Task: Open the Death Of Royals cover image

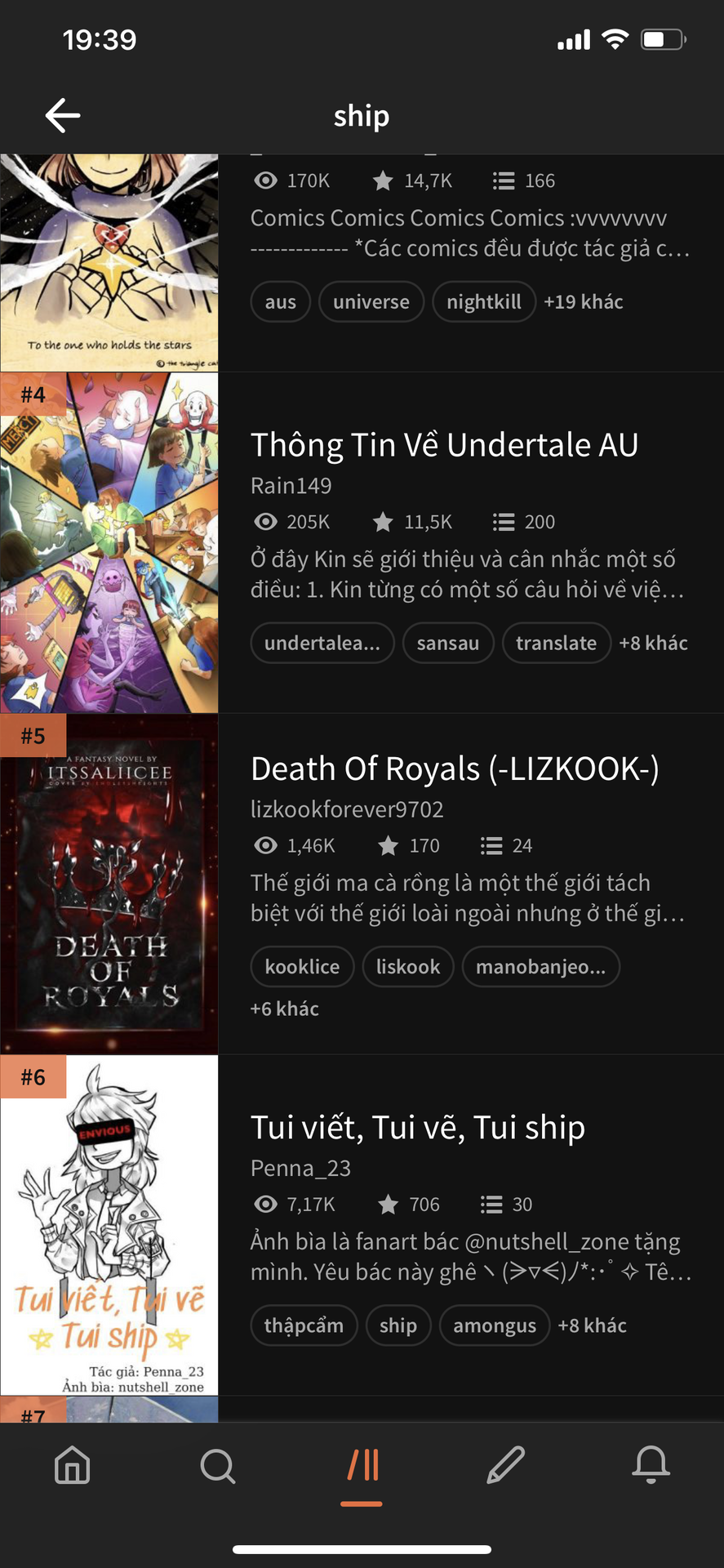Action: click(109, 884)
